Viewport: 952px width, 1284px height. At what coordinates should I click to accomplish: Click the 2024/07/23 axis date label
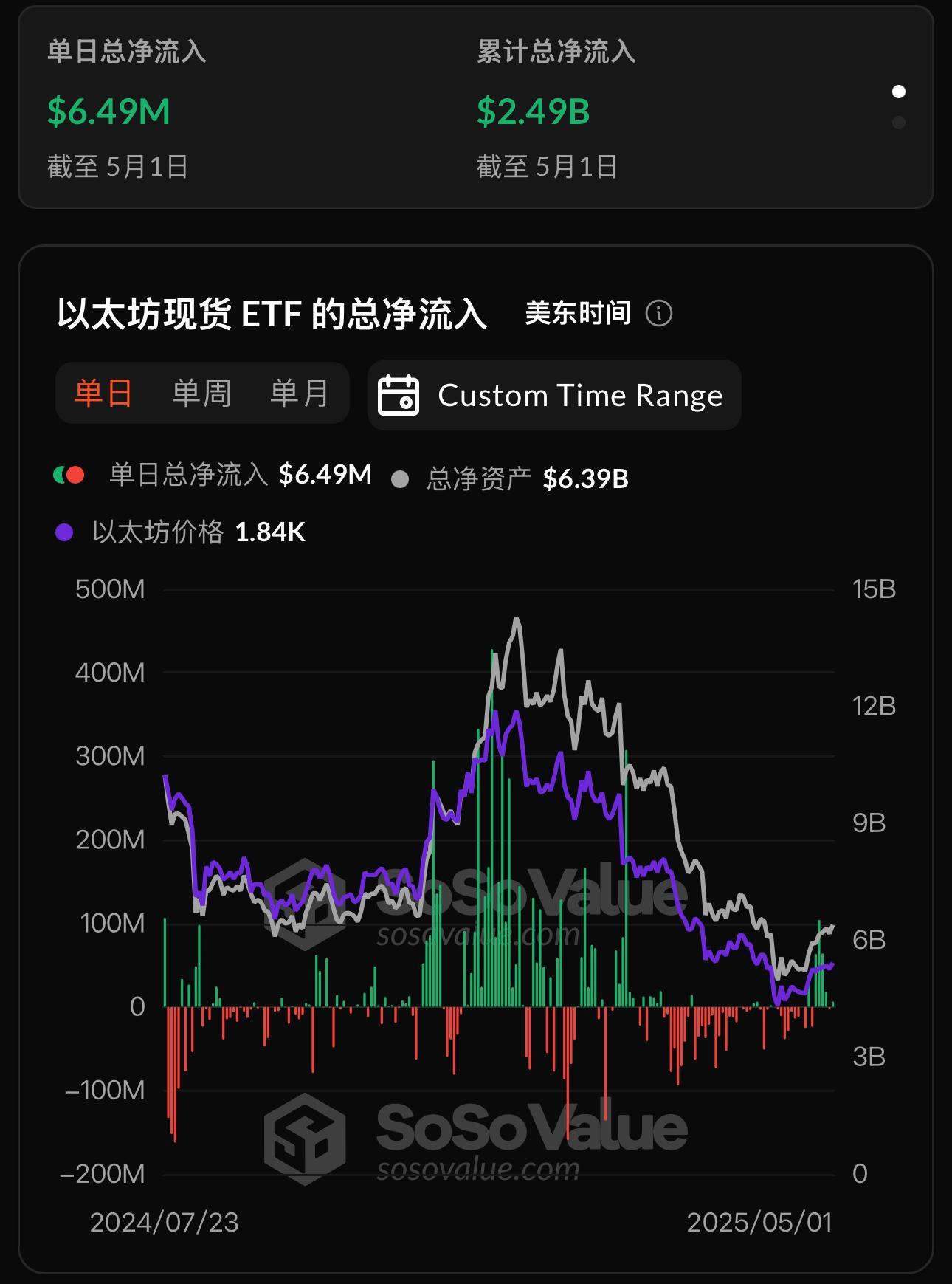(x=165, y=1225)
